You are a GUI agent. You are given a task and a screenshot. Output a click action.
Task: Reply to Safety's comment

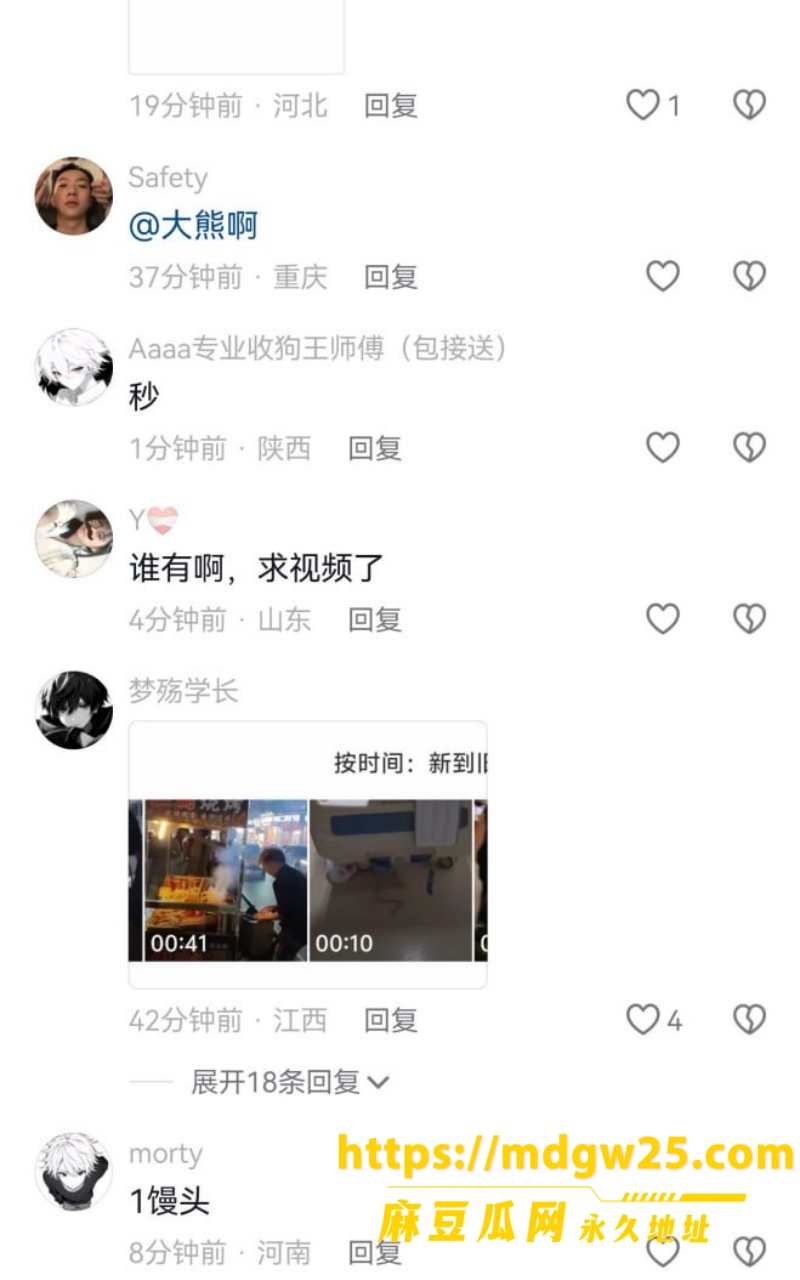[390, 277]
